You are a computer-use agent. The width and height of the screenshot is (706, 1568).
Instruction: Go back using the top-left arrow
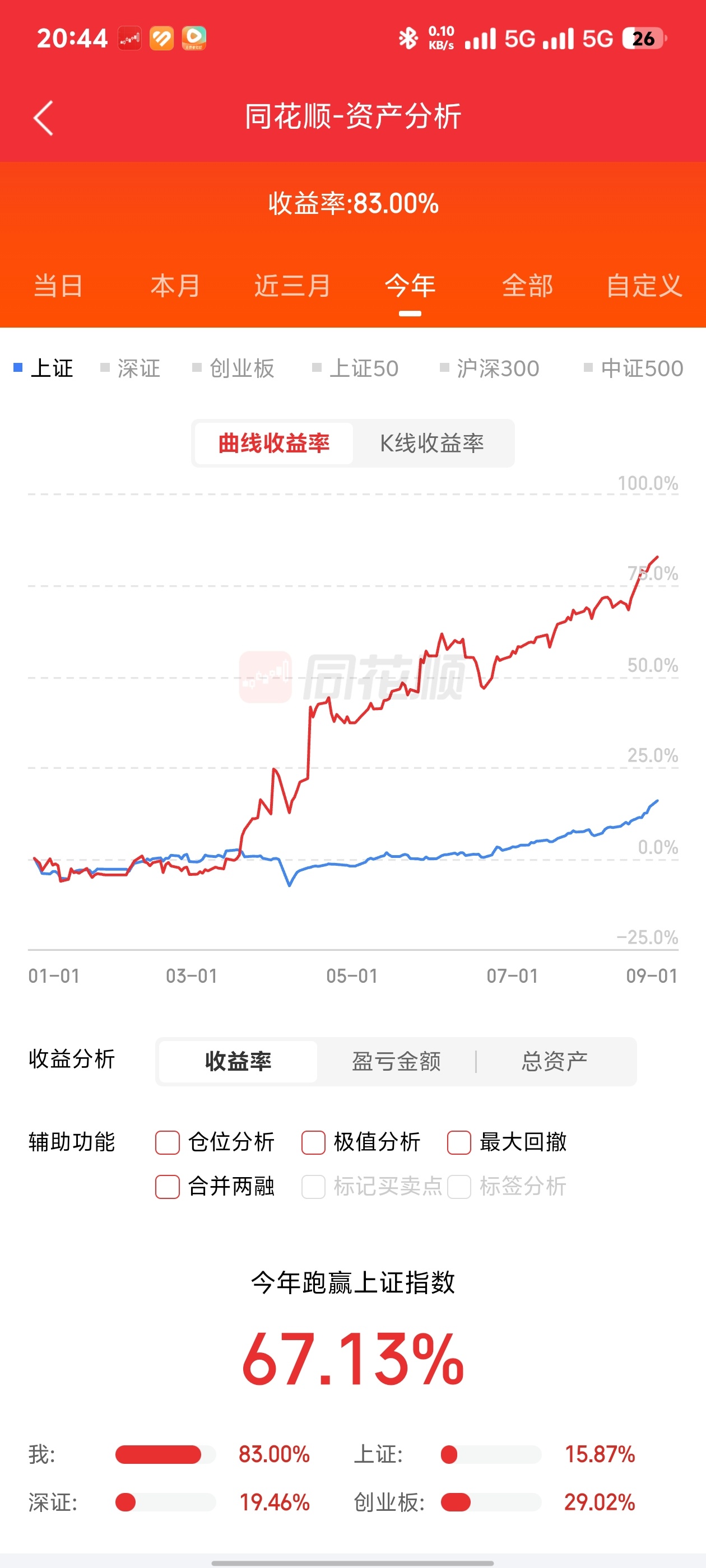pyautogui.click(x=43, y=118)
